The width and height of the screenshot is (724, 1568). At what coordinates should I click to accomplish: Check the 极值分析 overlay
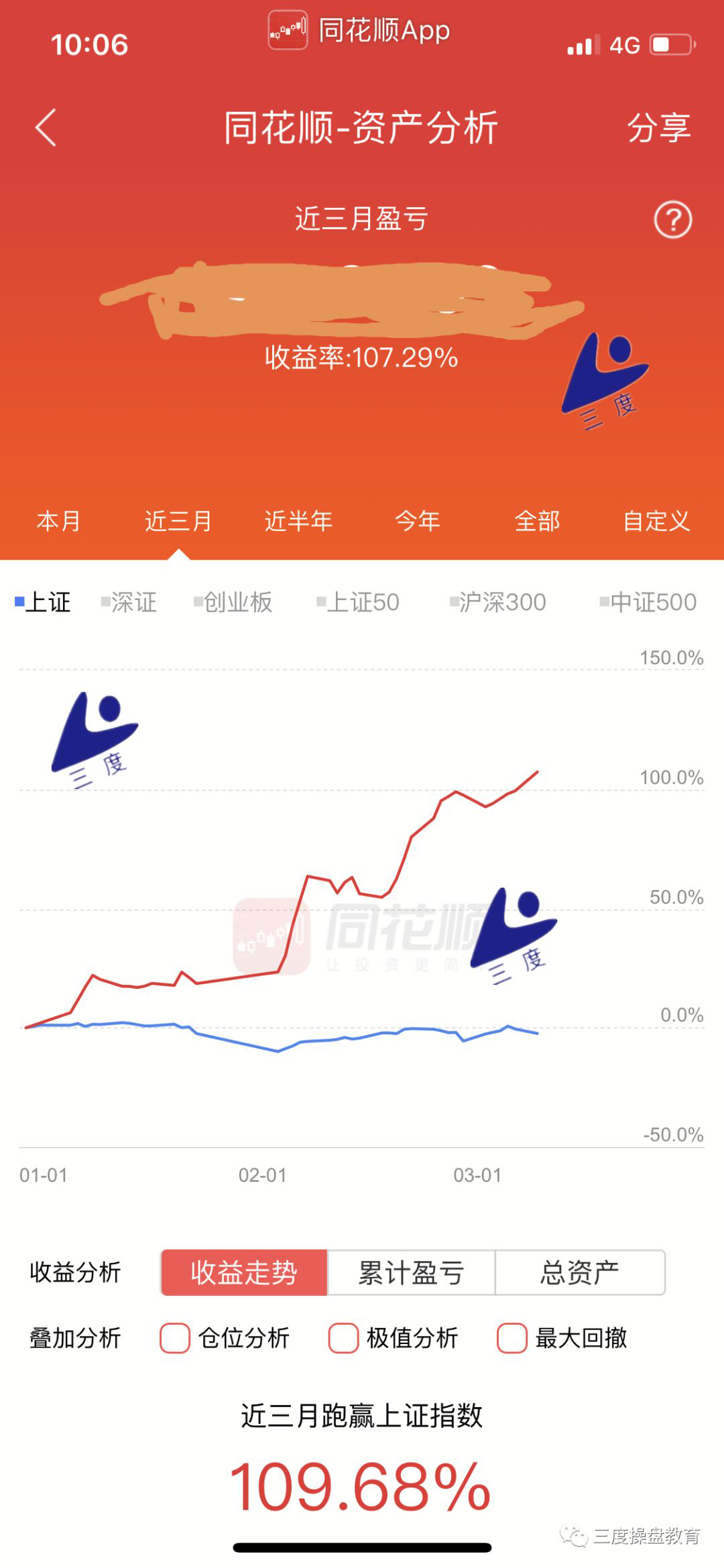(343, 1338)
